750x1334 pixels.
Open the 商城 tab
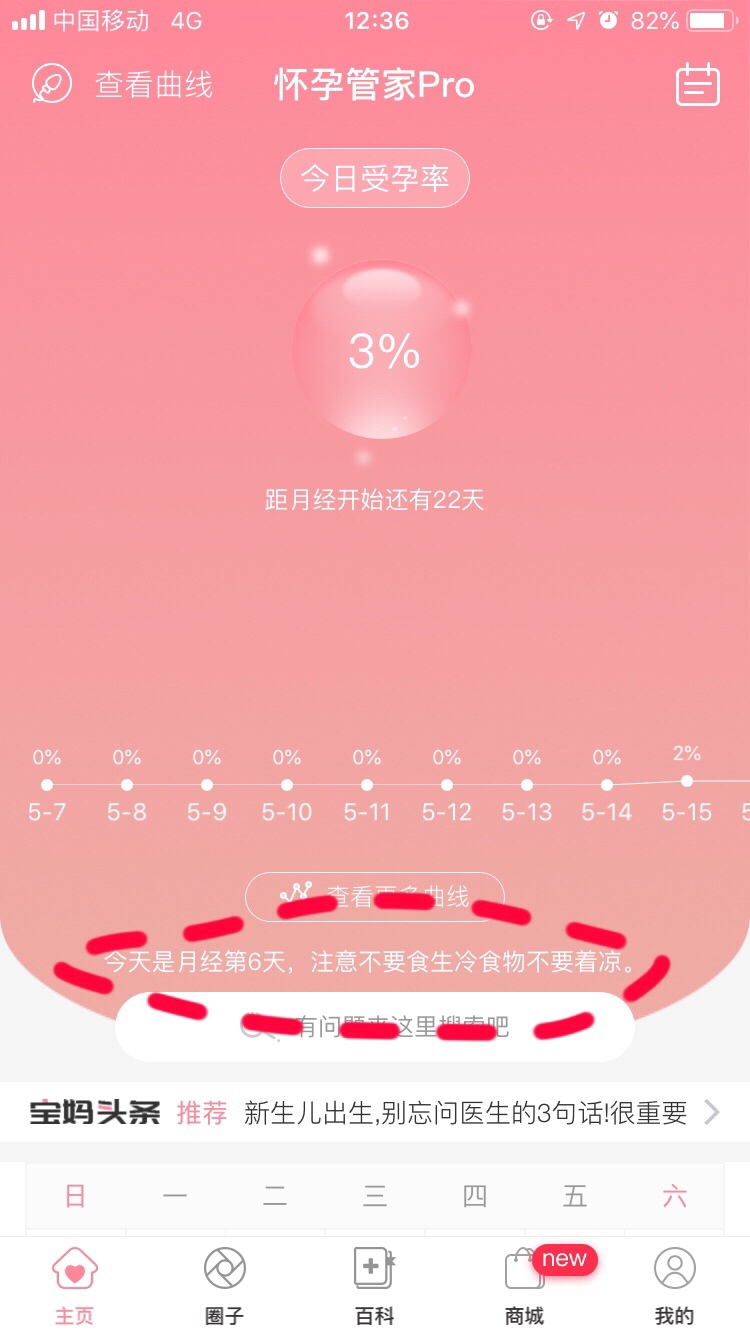(524, 1285)
